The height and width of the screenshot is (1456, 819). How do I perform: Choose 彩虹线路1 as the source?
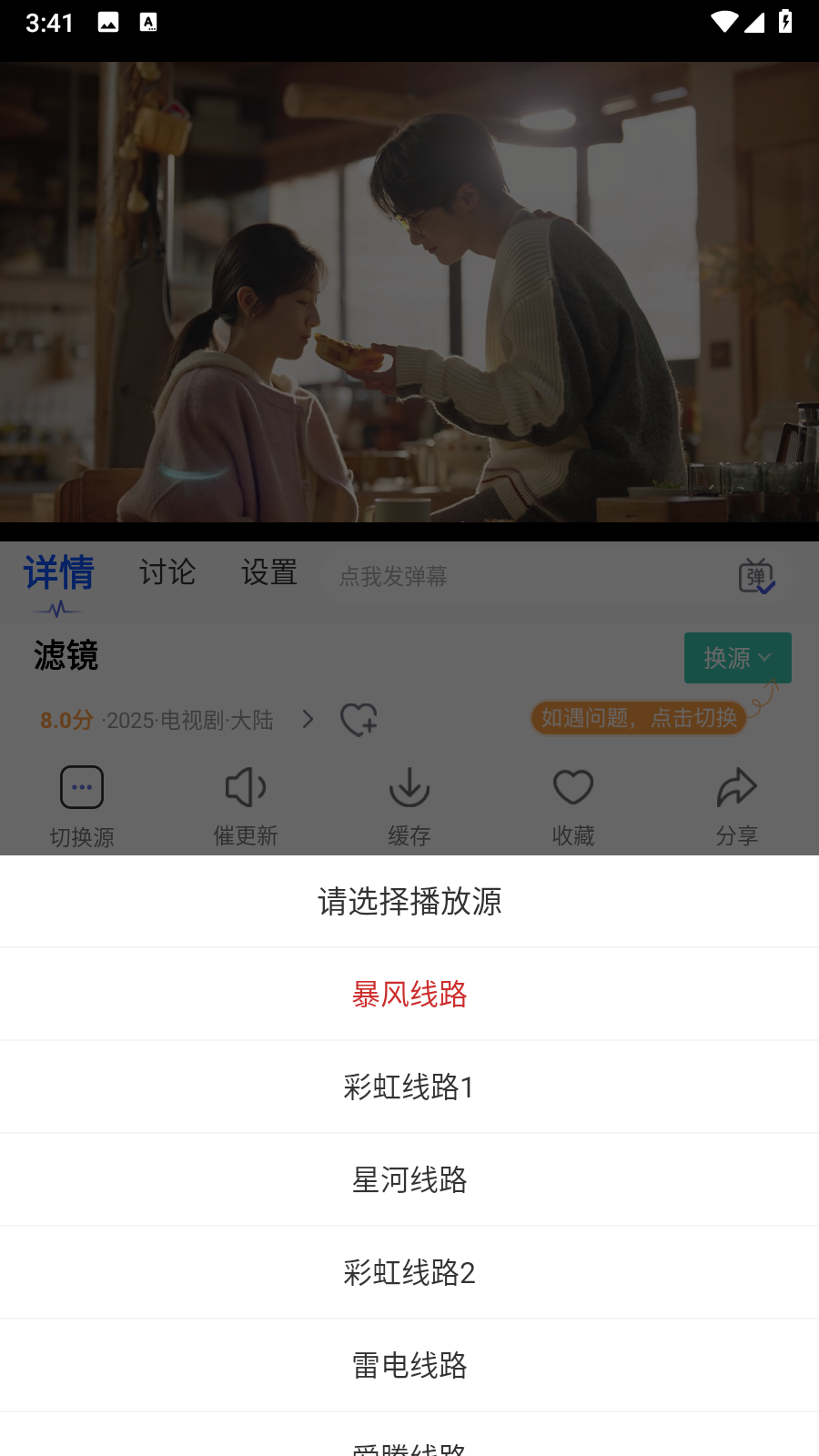(409, 1087)
